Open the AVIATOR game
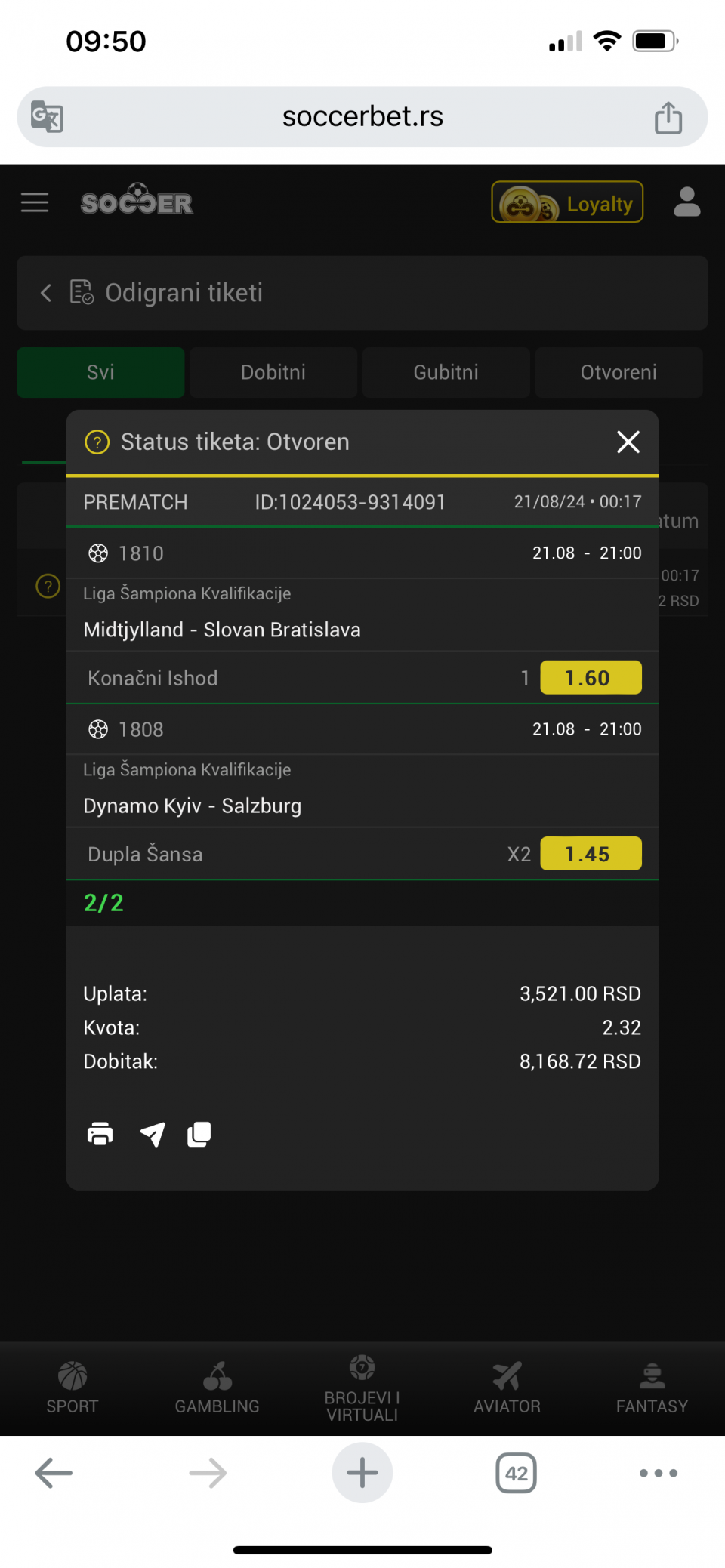 507,1388
